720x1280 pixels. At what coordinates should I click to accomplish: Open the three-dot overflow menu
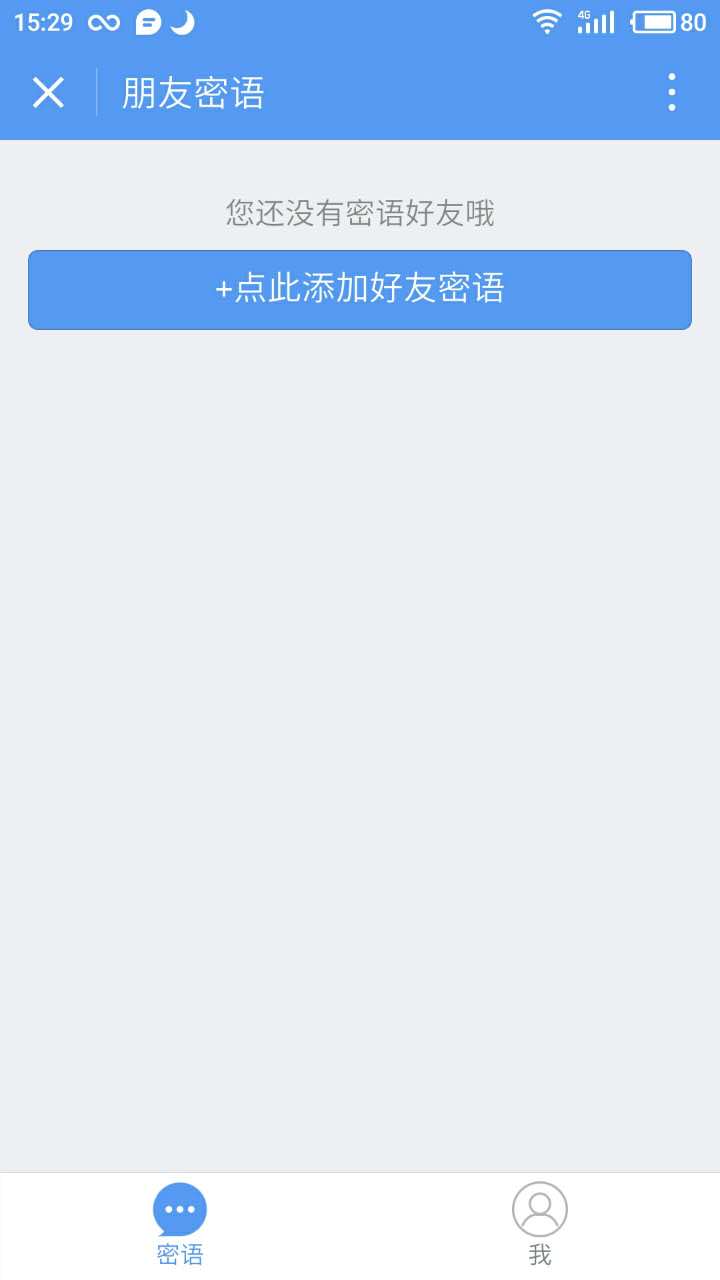pyautogui.click(x=672, y=93)
